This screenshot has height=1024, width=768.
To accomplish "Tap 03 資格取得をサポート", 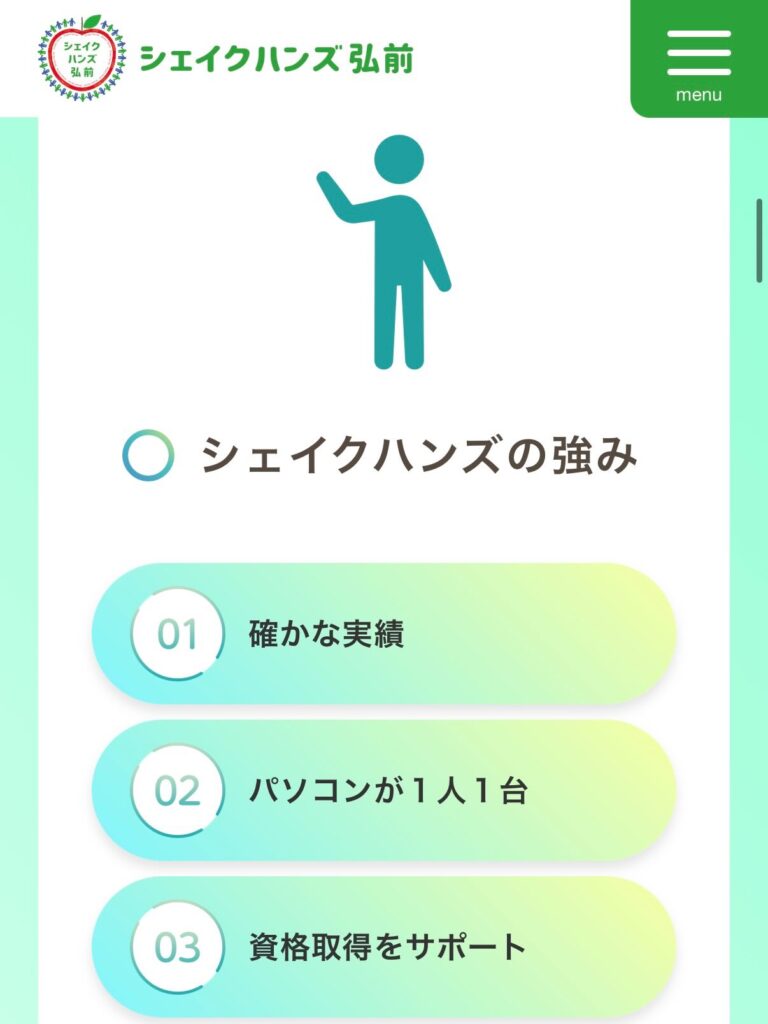I will [384, 947].
